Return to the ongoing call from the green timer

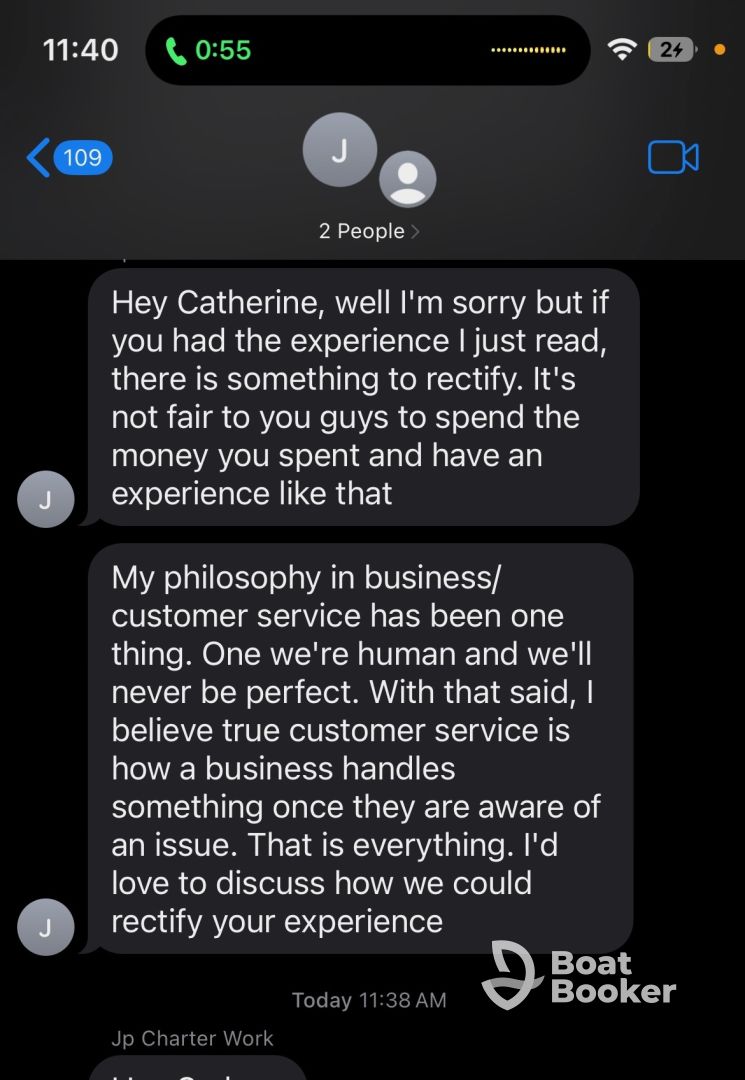[x=210, y=50]
